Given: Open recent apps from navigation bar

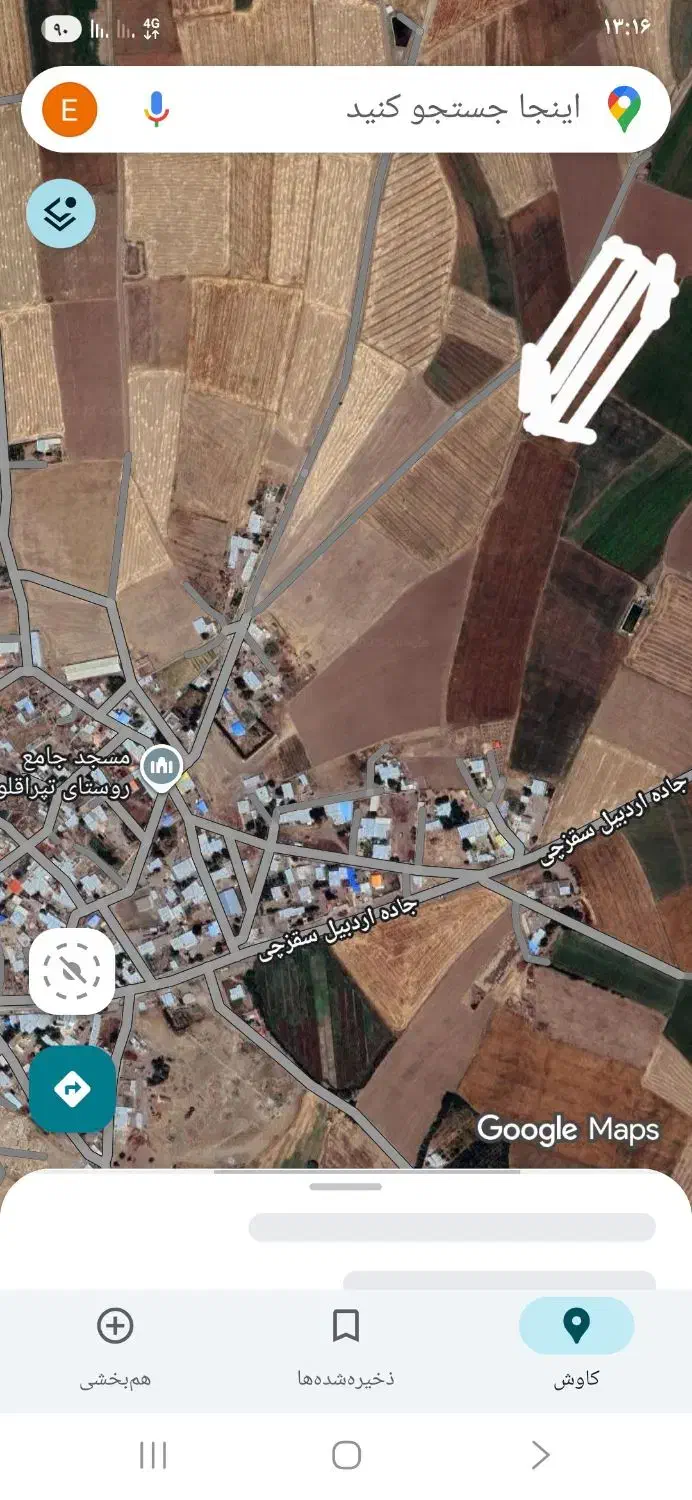Looking at the screenshot, I should [x=153, y=1455].
